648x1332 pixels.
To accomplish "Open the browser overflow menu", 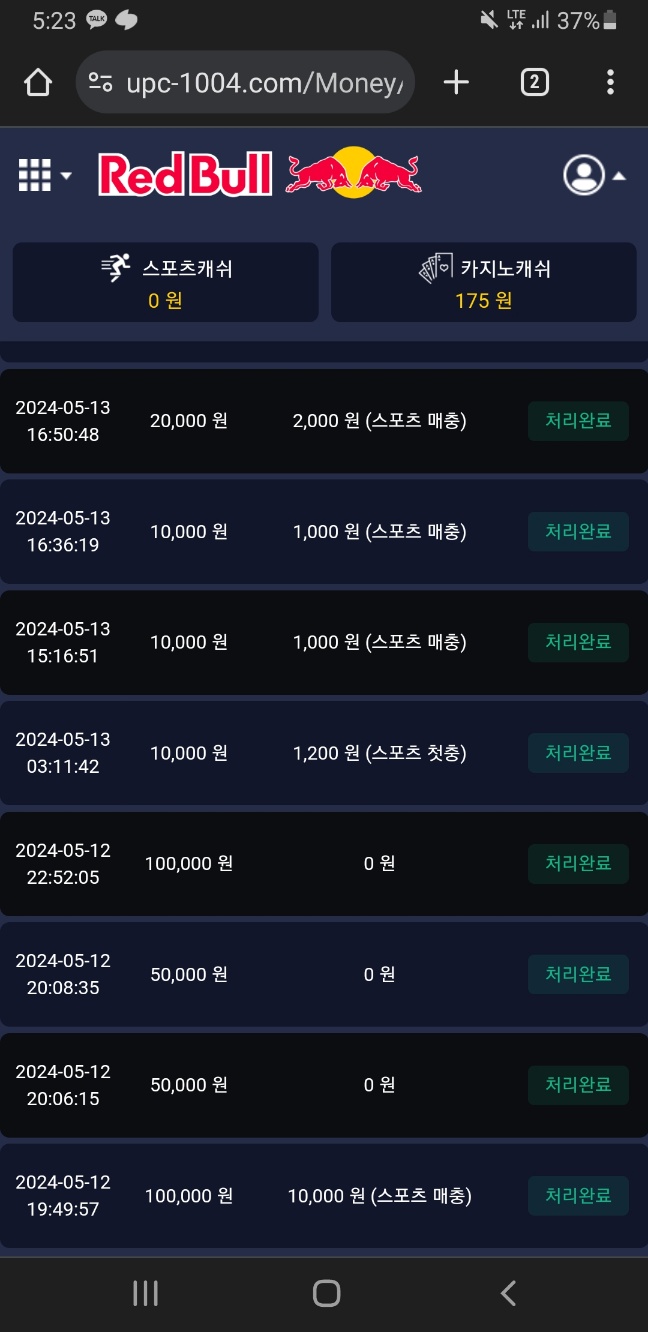I will tap(610, 82).
